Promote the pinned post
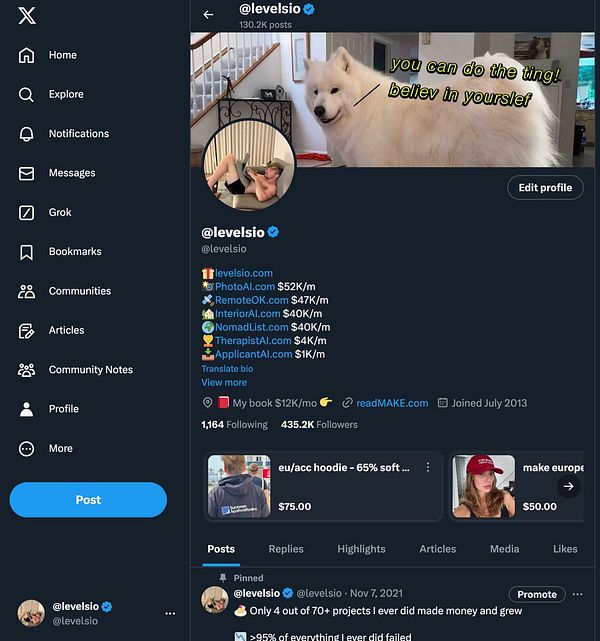This screenshot has width=600, height=641. (536, 594)
